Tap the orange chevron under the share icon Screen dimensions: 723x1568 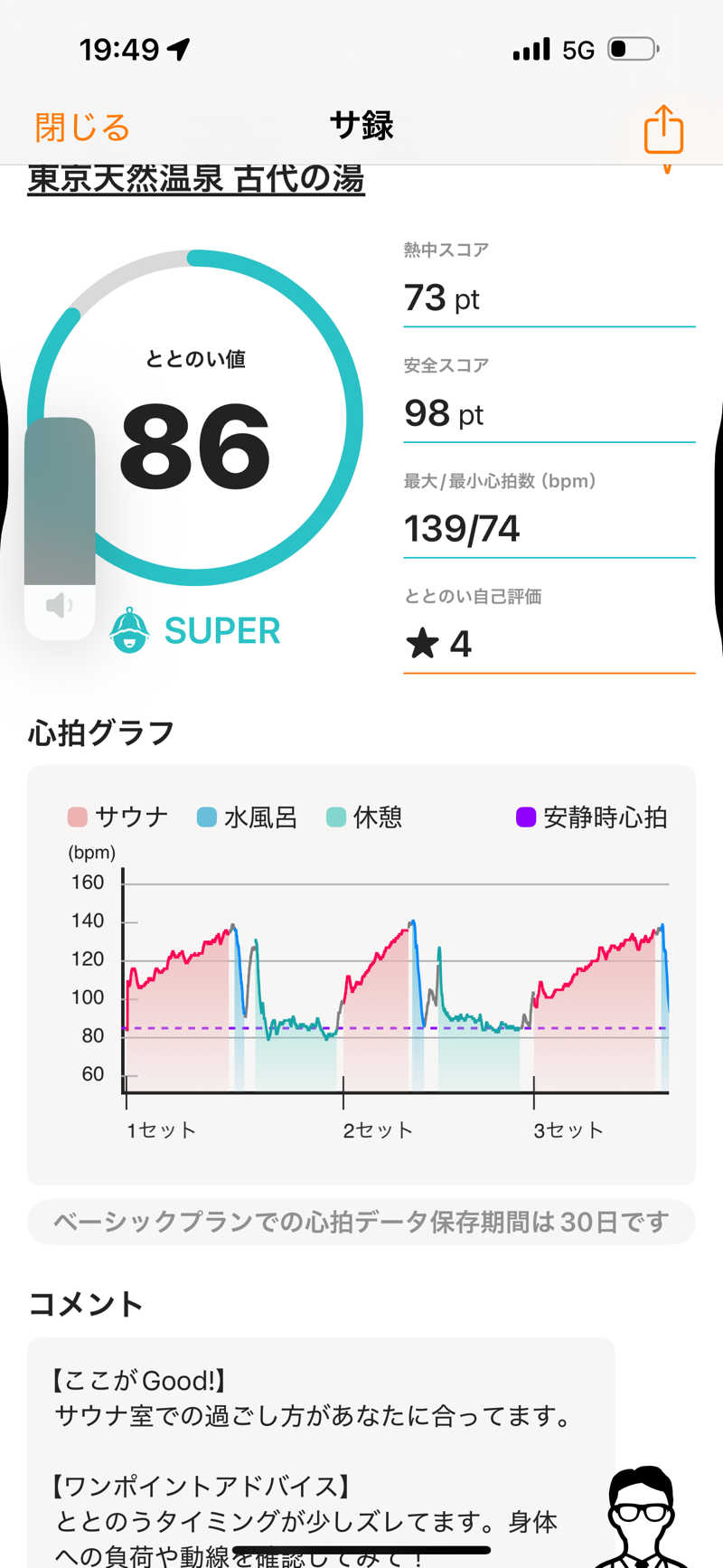pos(667,167)
